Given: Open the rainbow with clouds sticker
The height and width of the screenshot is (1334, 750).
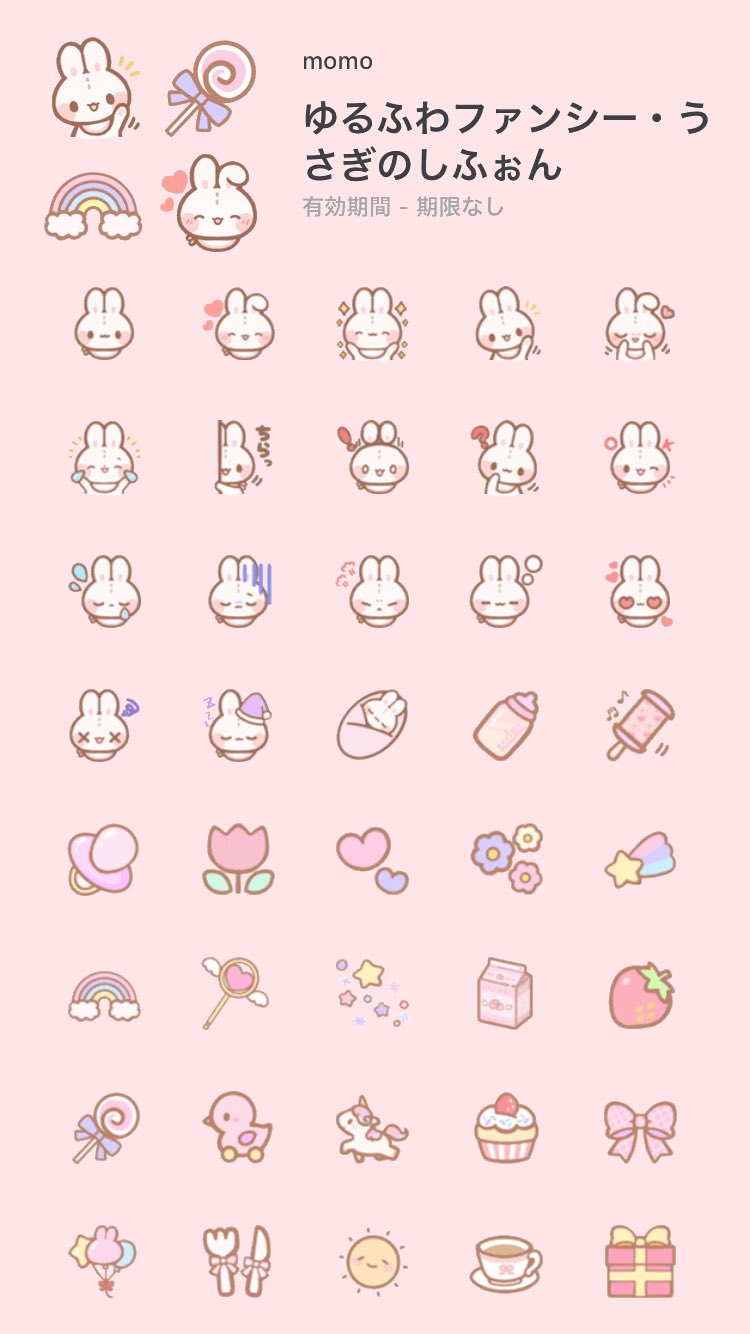Looking at the screenshot, I should (x=105, y=990).
